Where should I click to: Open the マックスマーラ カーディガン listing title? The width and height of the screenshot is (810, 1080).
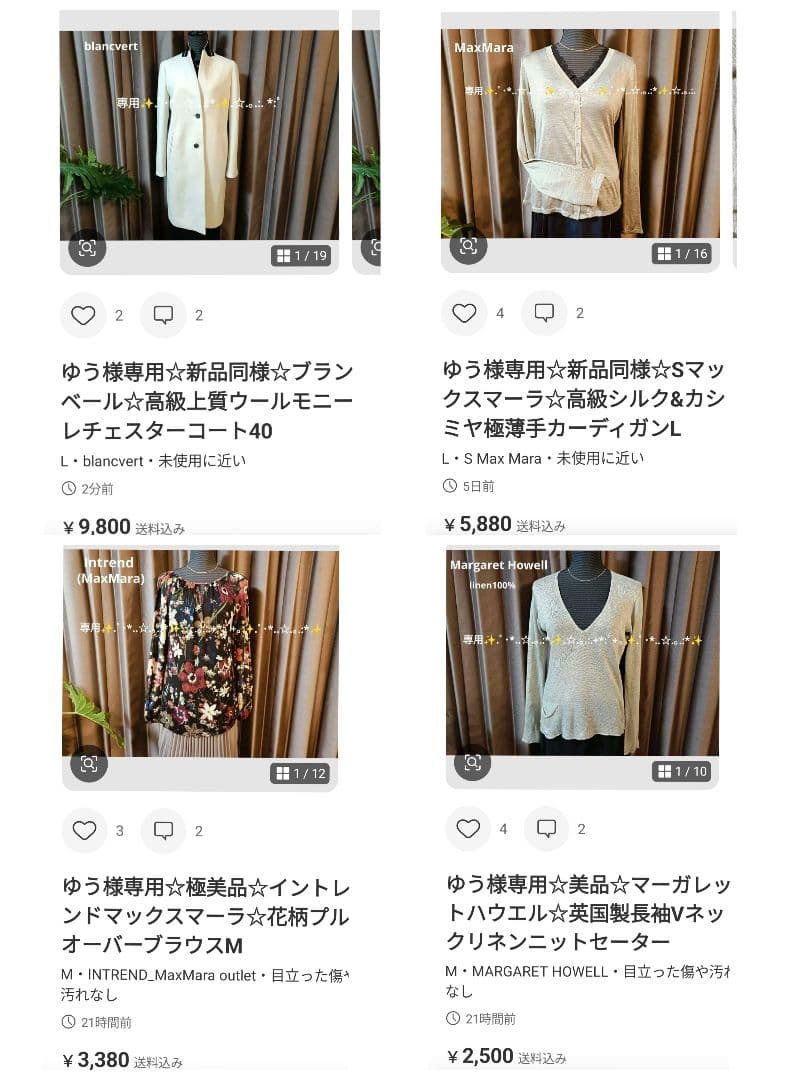click(x=585, y=400)
